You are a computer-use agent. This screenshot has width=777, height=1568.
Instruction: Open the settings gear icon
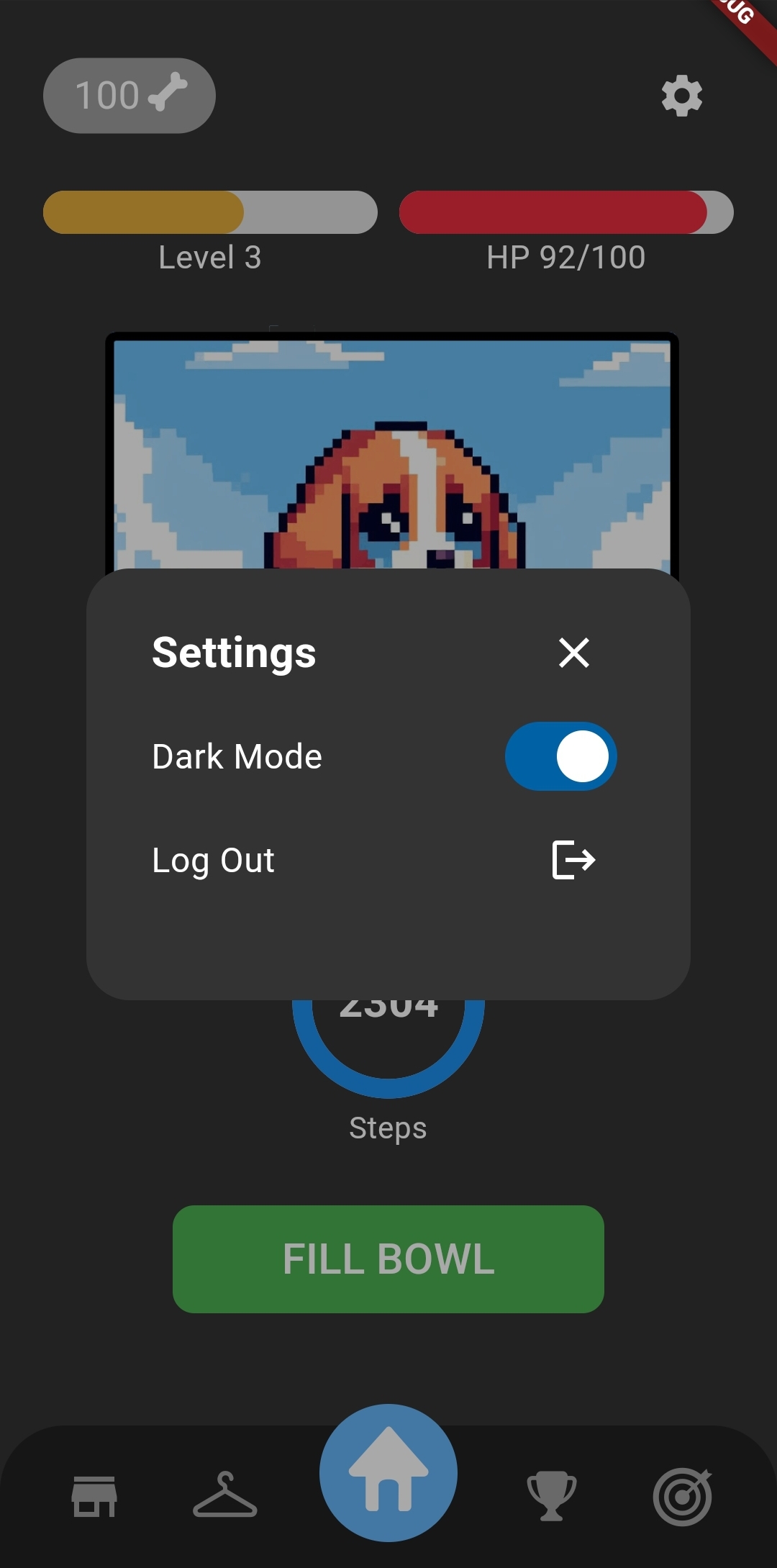click(682, 96)
